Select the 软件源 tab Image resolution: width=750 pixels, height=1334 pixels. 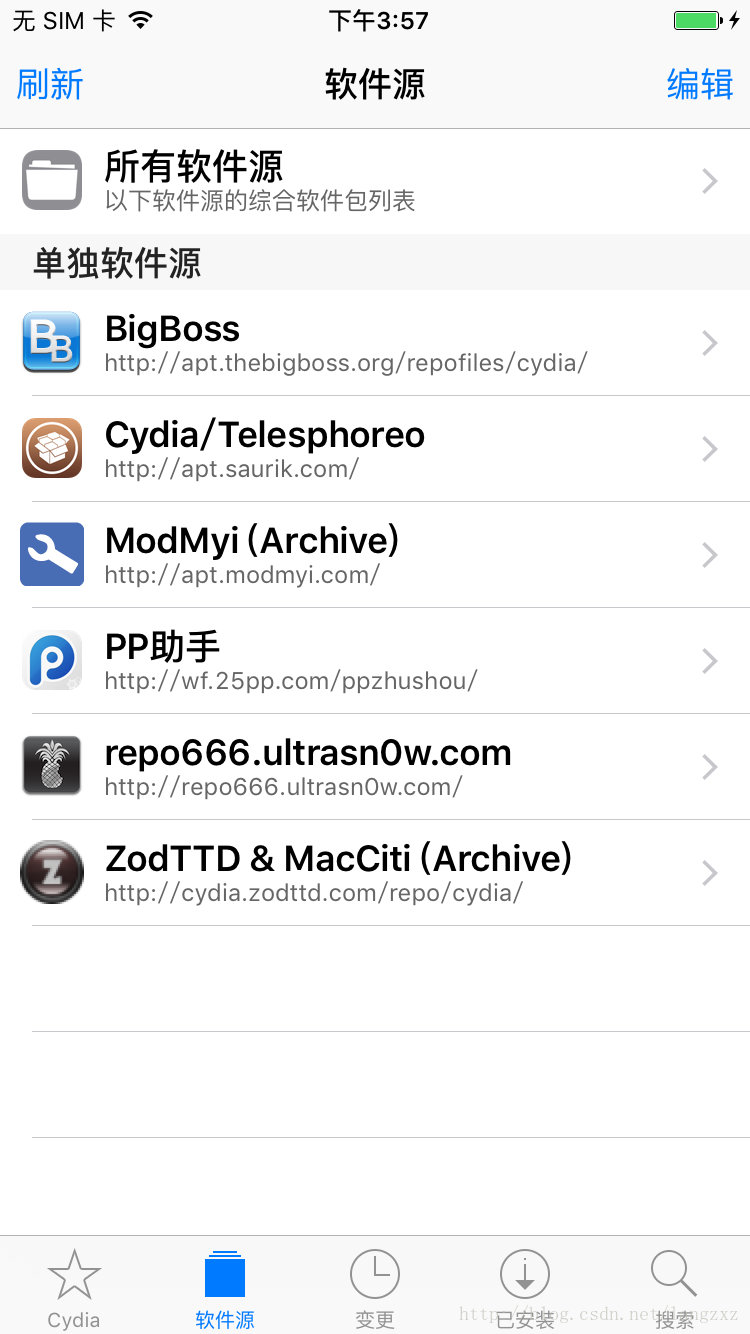coord(225,1288)
